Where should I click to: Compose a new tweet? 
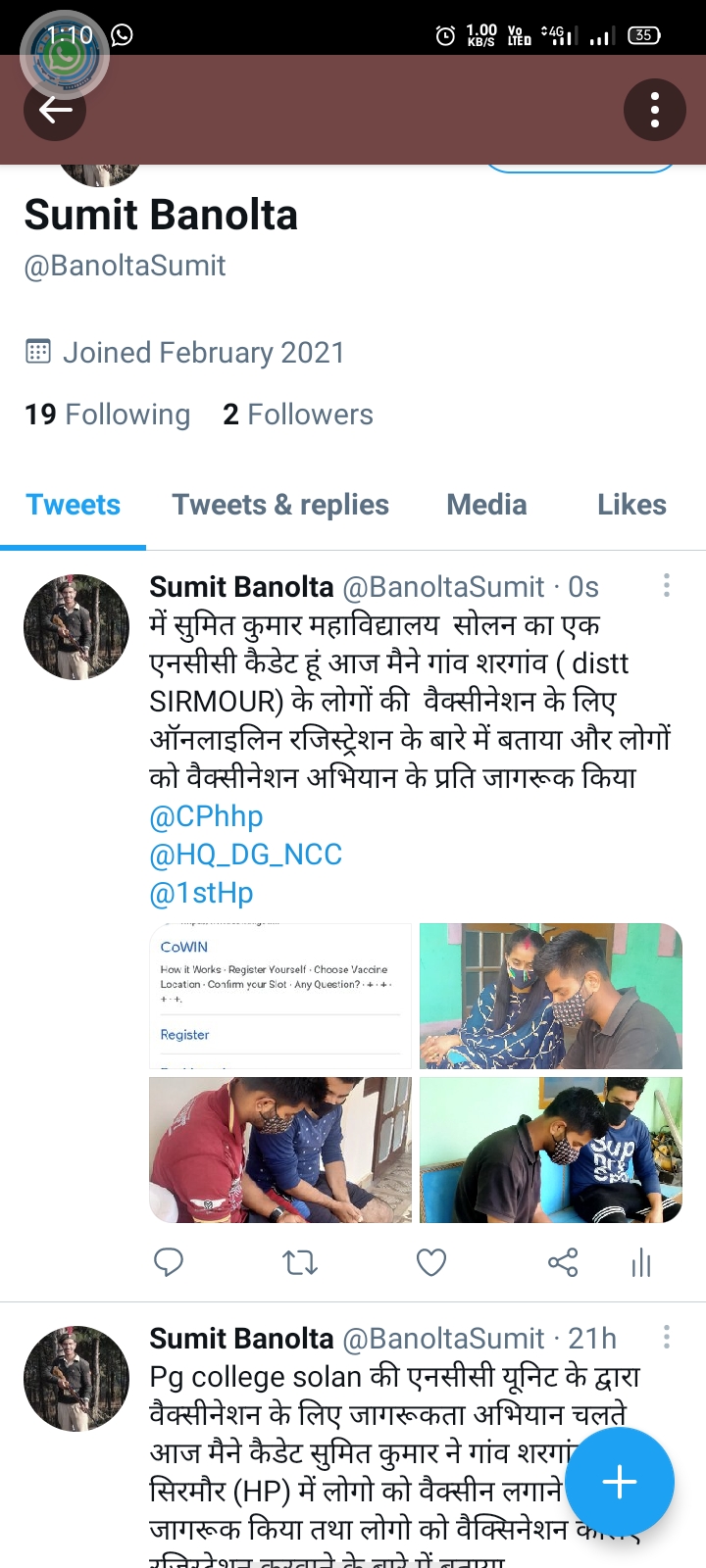pos(620,1482)
